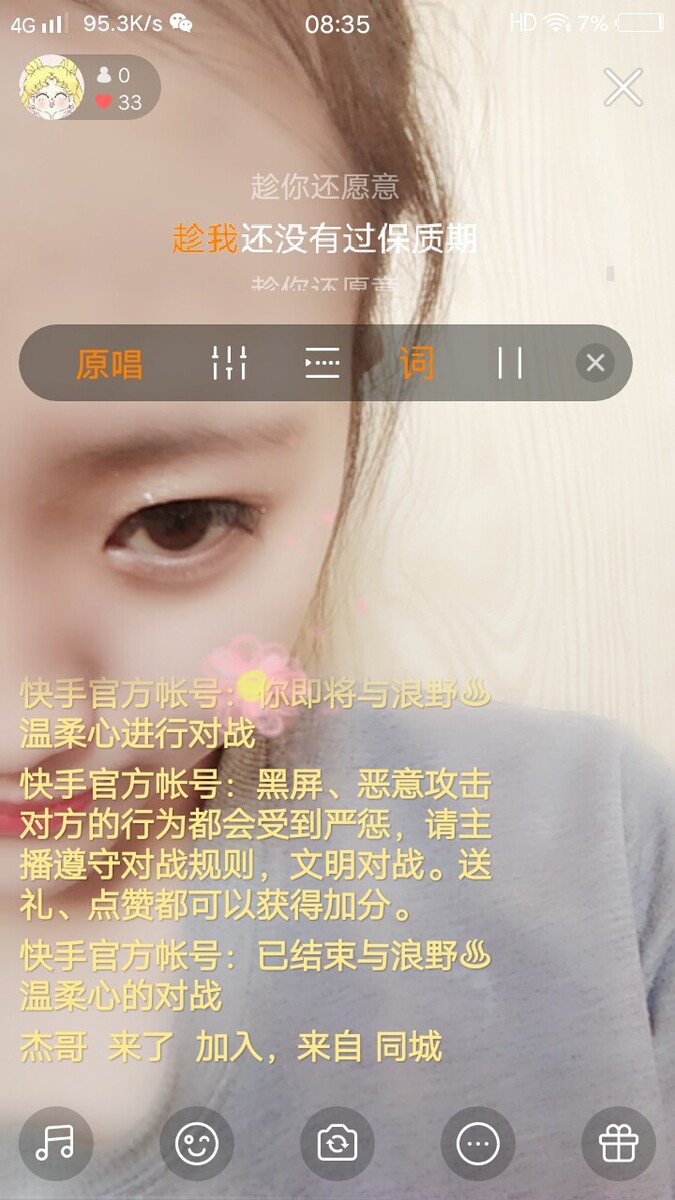Screen dimensions: 675x1200
Task: Open the gift box
Action: pyautogui.click(x=618, y=1143)
